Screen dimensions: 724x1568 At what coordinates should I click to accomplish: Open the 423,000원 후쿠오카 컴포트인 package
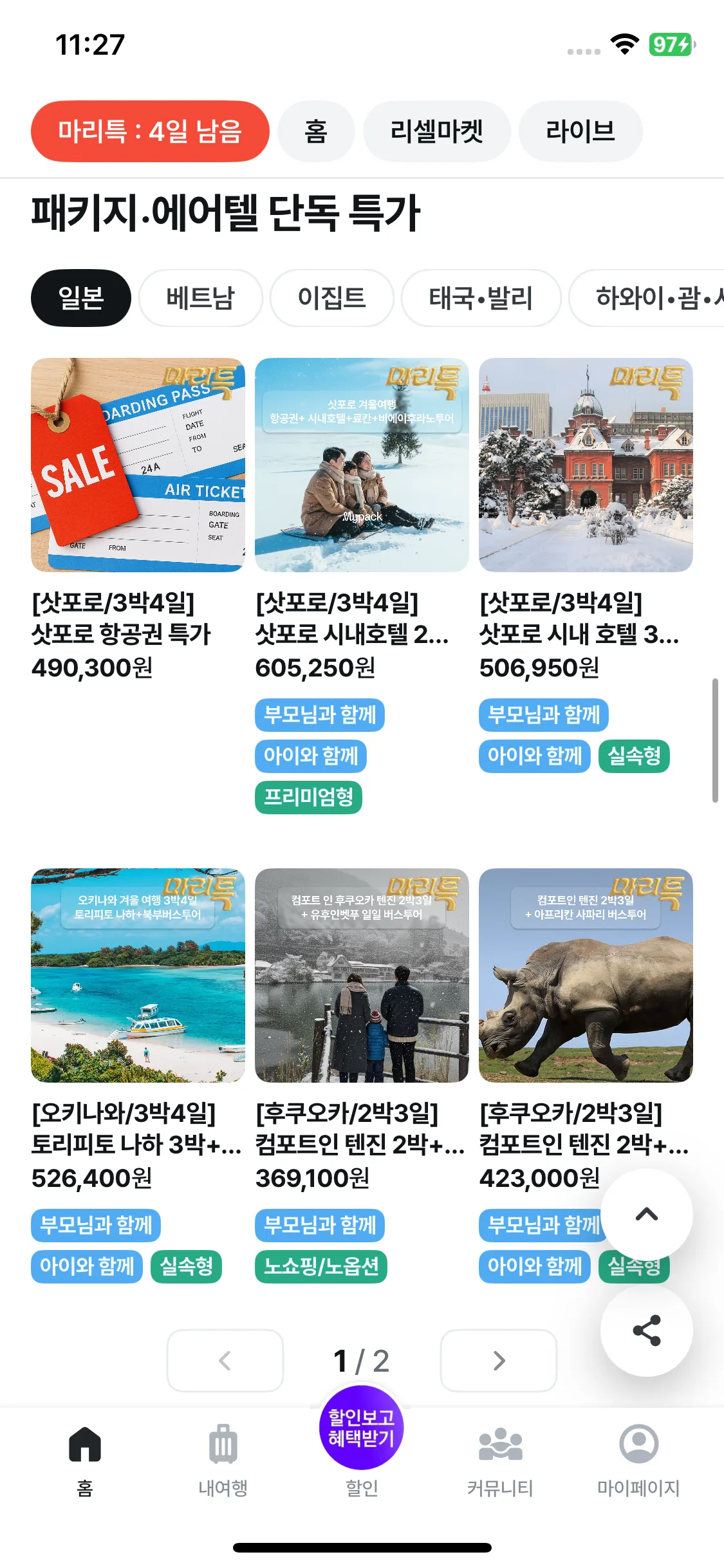[x=586, y=976]
